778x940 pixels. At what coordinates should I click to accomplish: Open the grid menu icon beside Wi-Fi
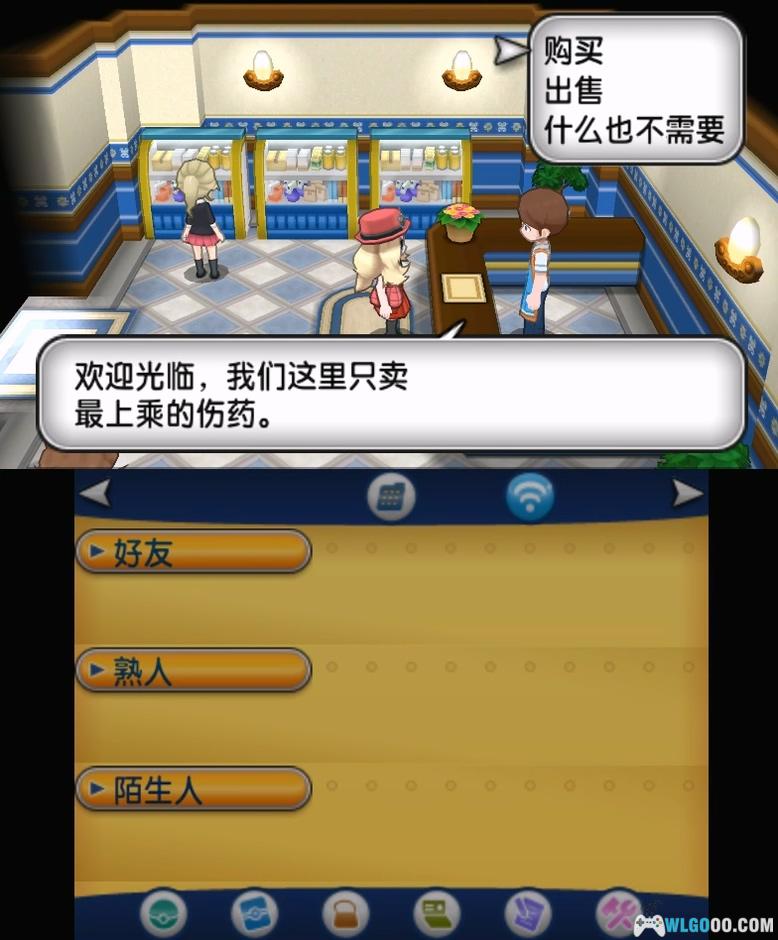391,495
